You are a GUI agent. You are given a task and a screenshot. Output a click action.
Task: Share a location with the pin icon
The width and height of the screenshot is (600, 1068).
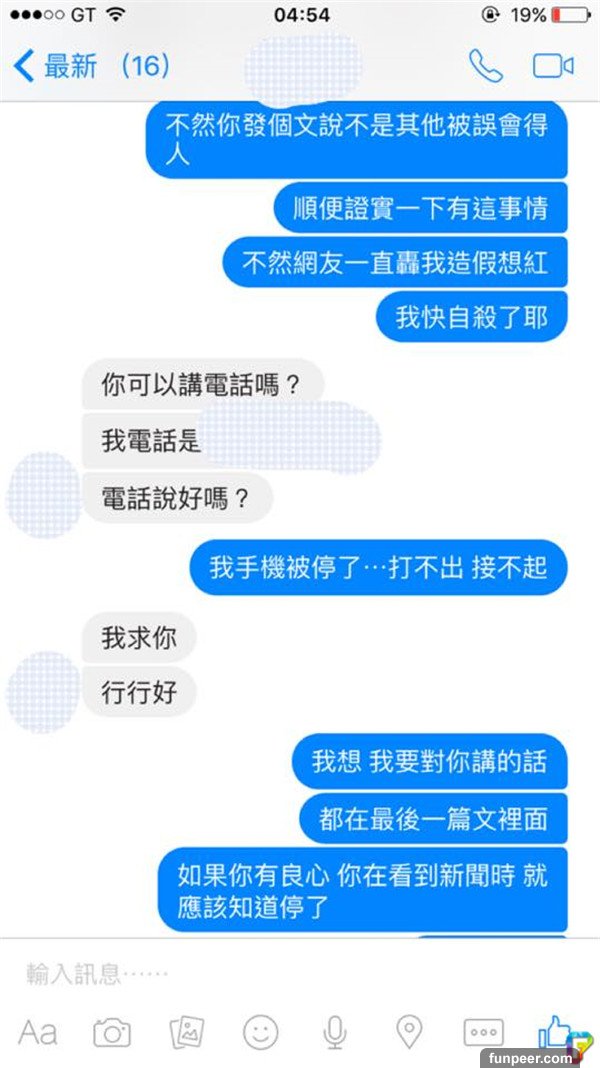[409, 1031]
